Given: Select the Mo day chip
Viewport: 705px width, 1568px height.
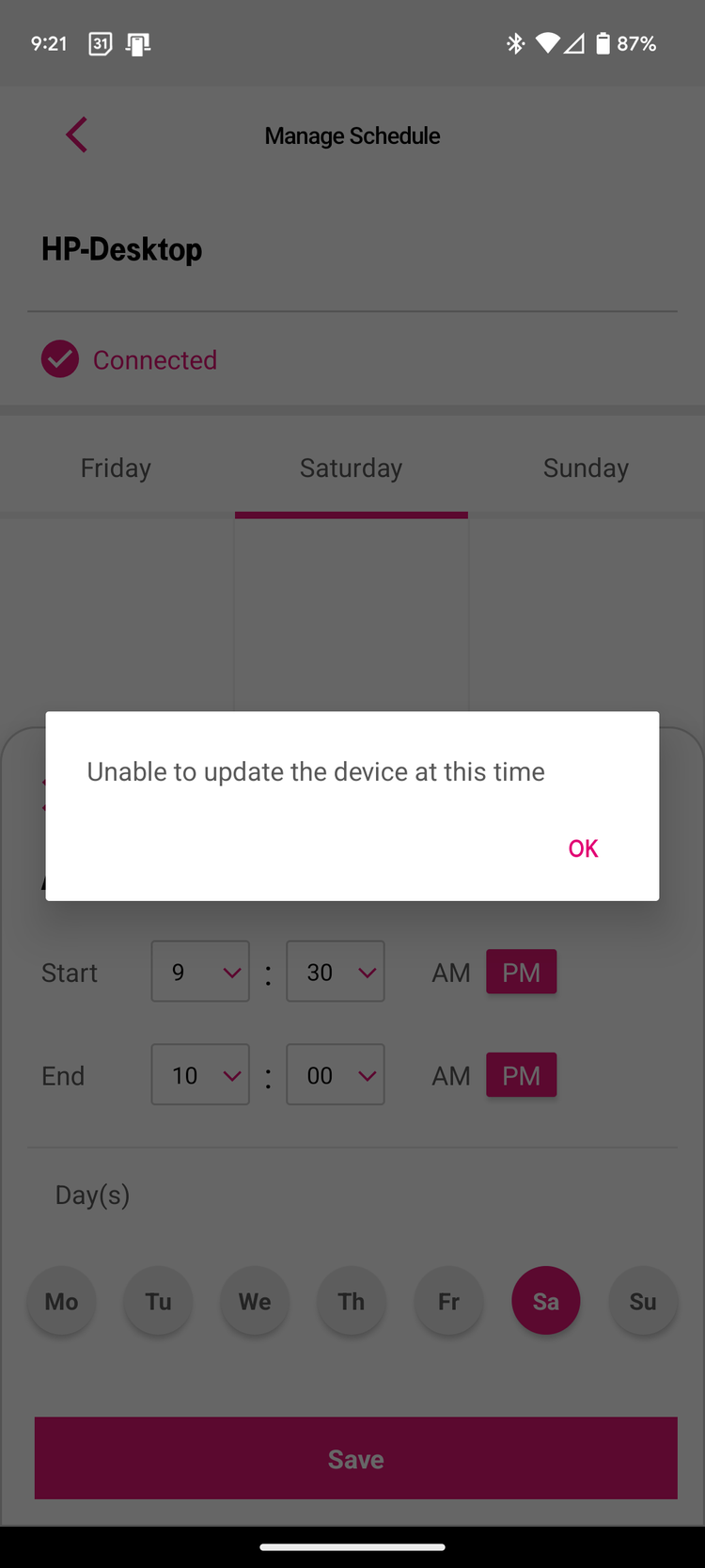Looking at the screenshot, I should point(61,1301).
